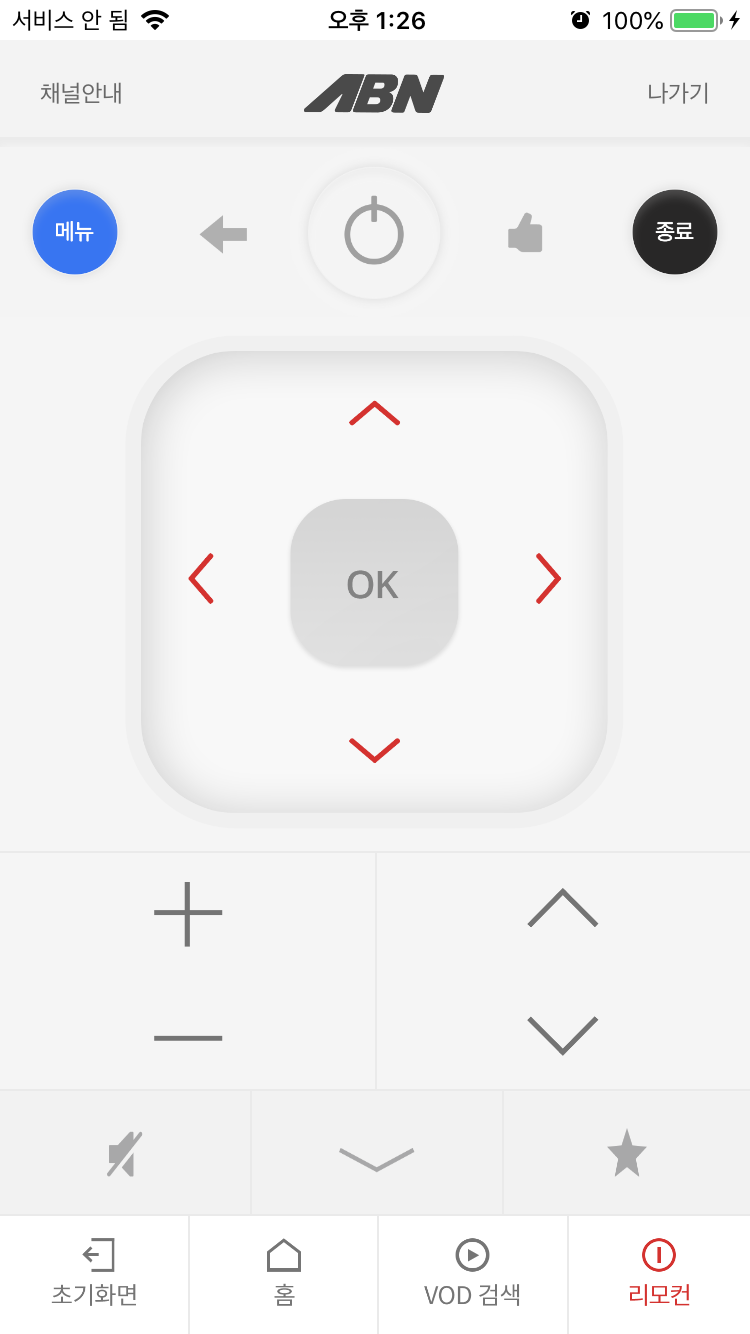Viewport: 750px width, 1334px height.
Task: Go to the next channel up
Action: pos(562,908)
